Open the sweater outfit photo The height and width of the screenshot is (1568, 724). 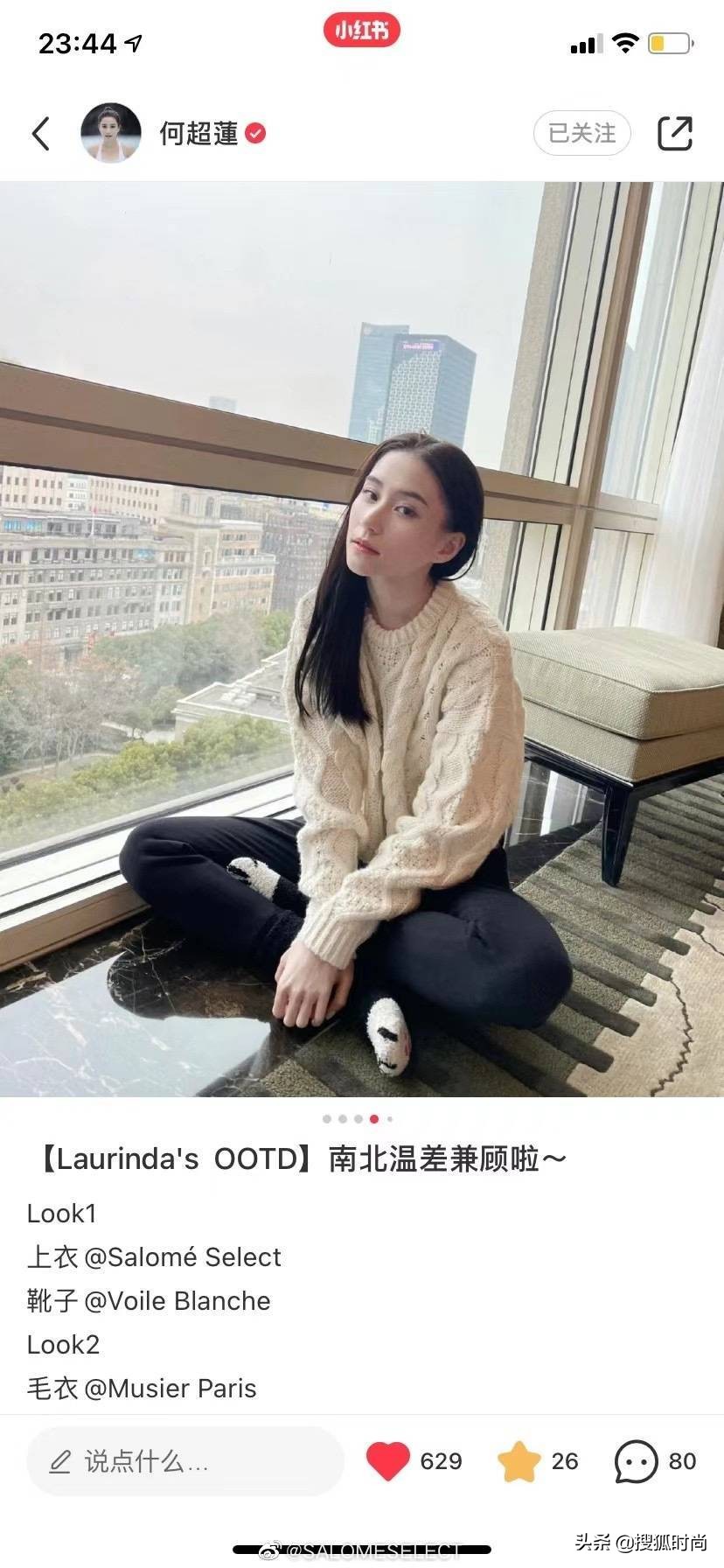point(362,639)
